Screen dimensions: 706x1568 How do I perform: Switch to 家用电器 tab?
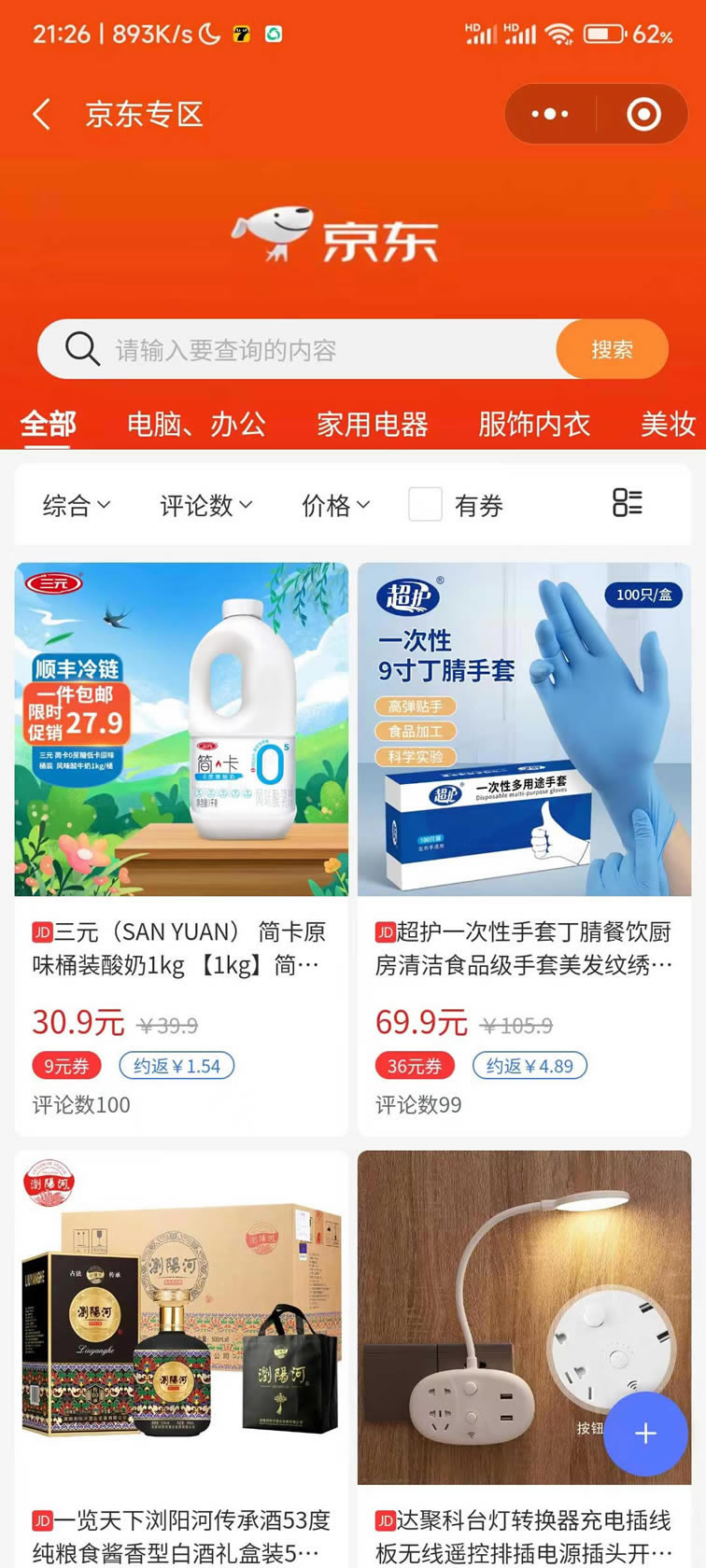[372, 425]
